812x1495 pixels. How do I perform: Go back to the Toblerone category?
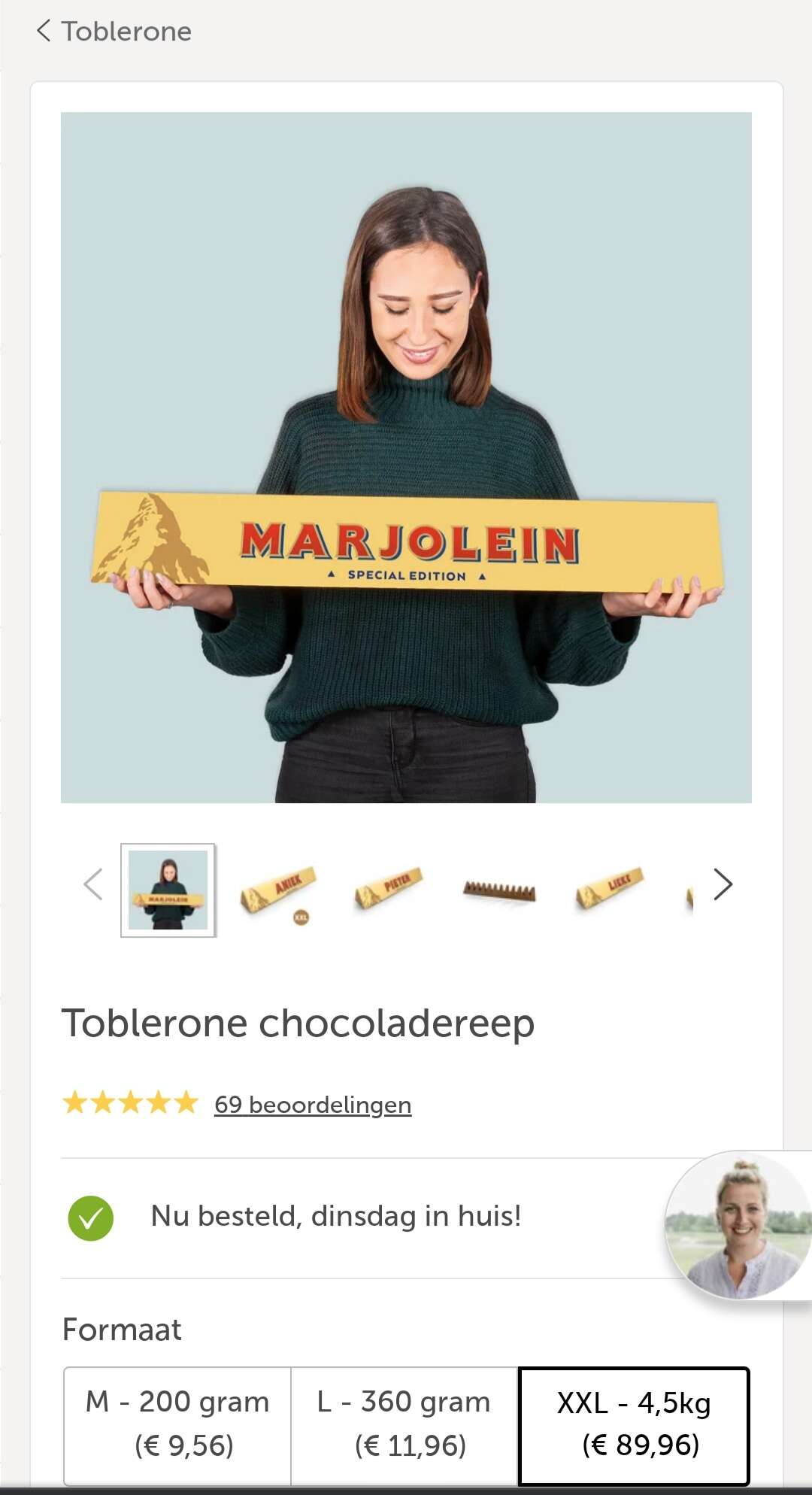point(114,32)
